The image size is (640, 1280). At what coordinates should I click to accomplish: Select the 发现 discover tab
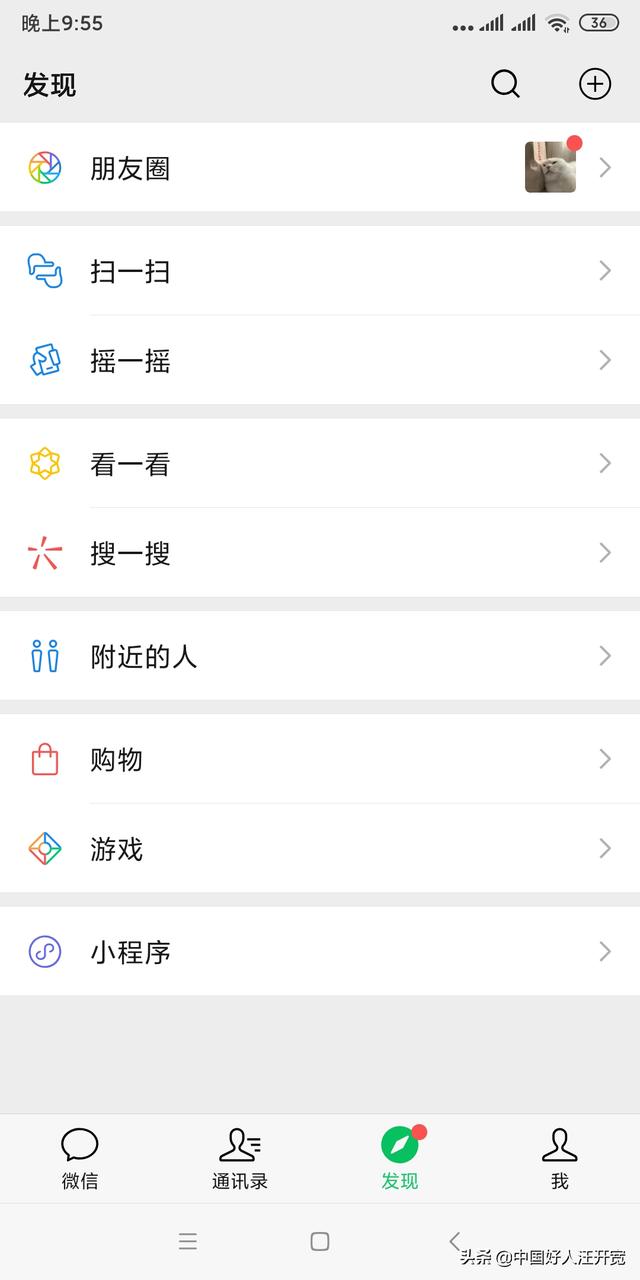coord(400,1158)
